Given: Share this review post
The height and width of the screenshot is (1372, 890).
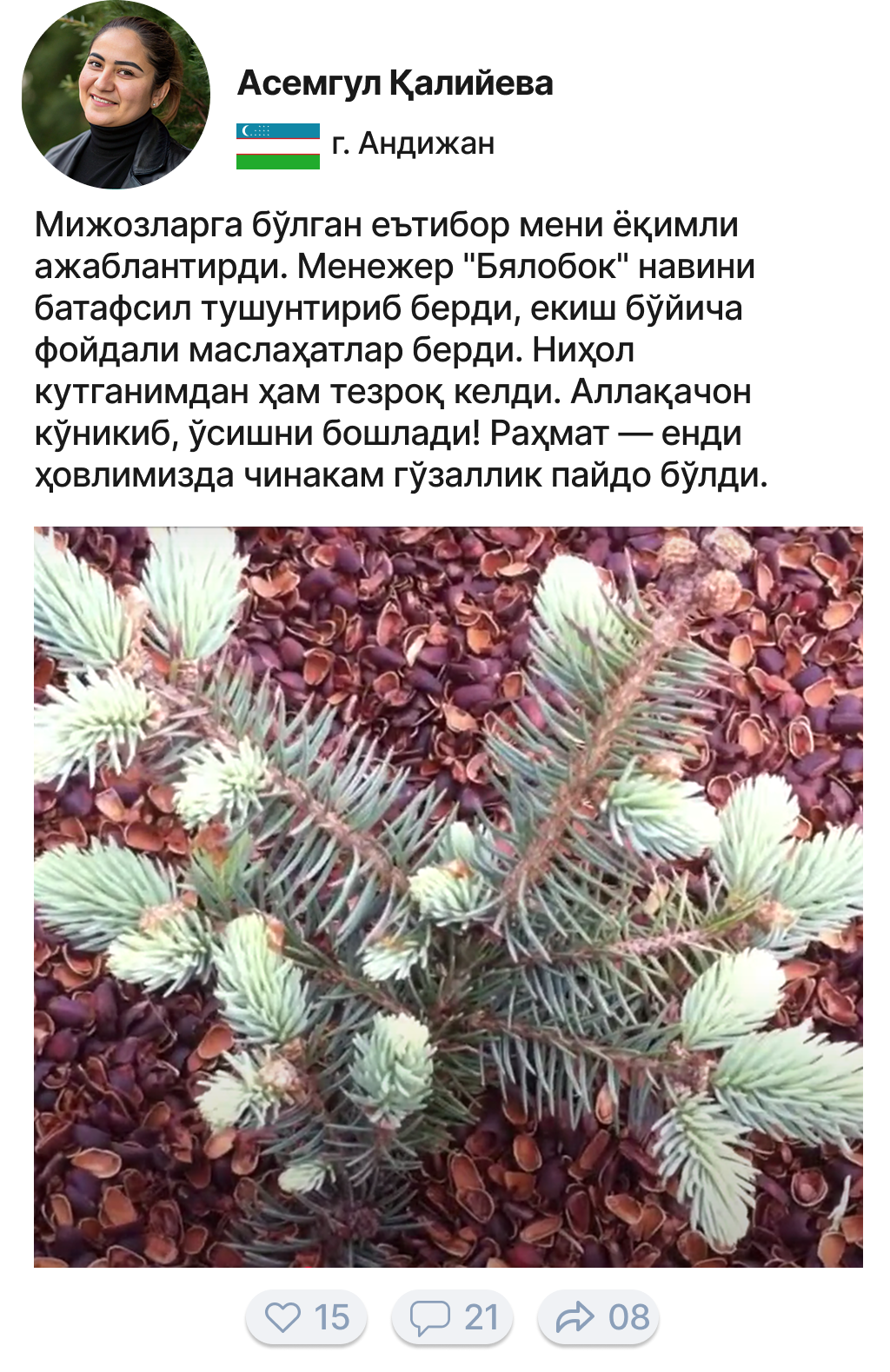Looking at the screenshot, I should point(598,1317).
